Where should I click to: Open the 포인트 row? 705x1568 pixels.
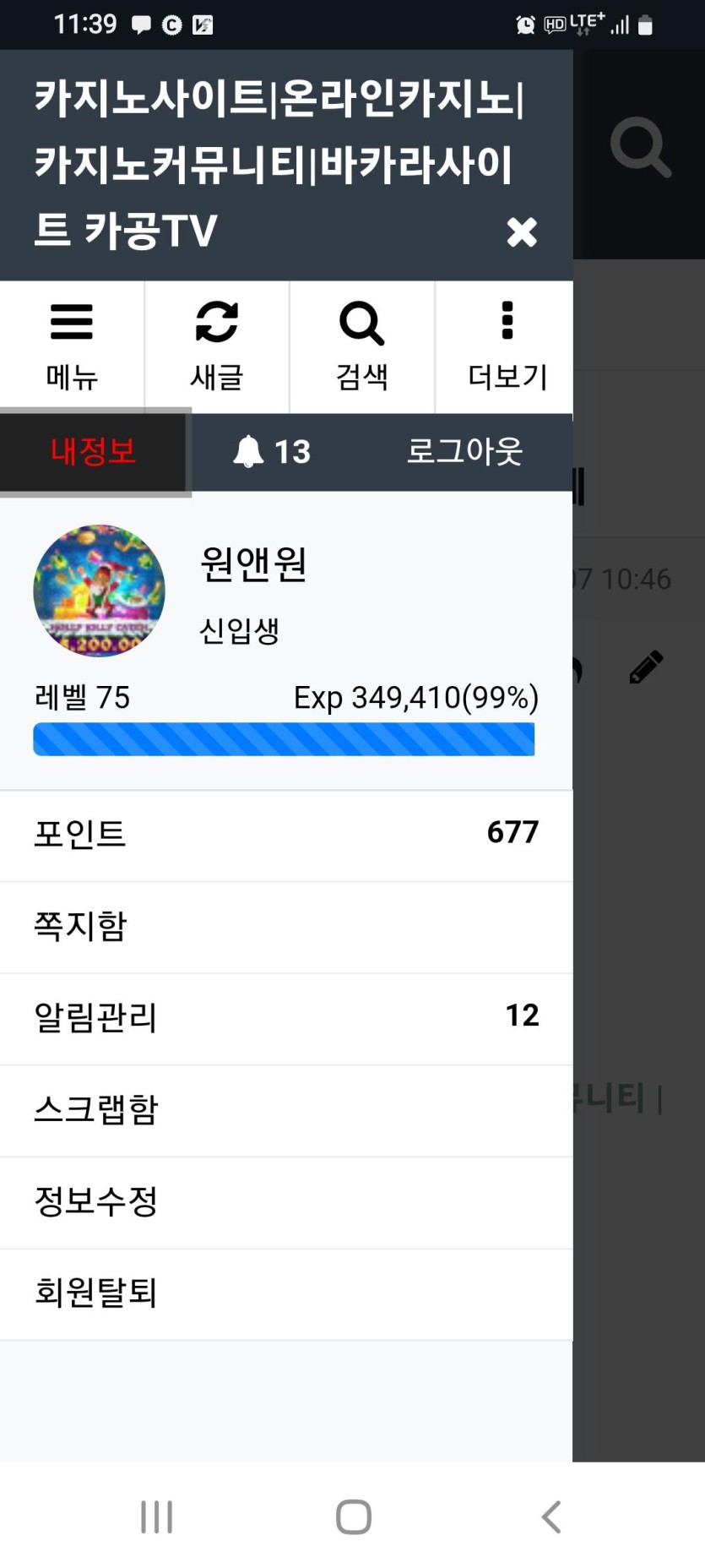tap(286, 835)
